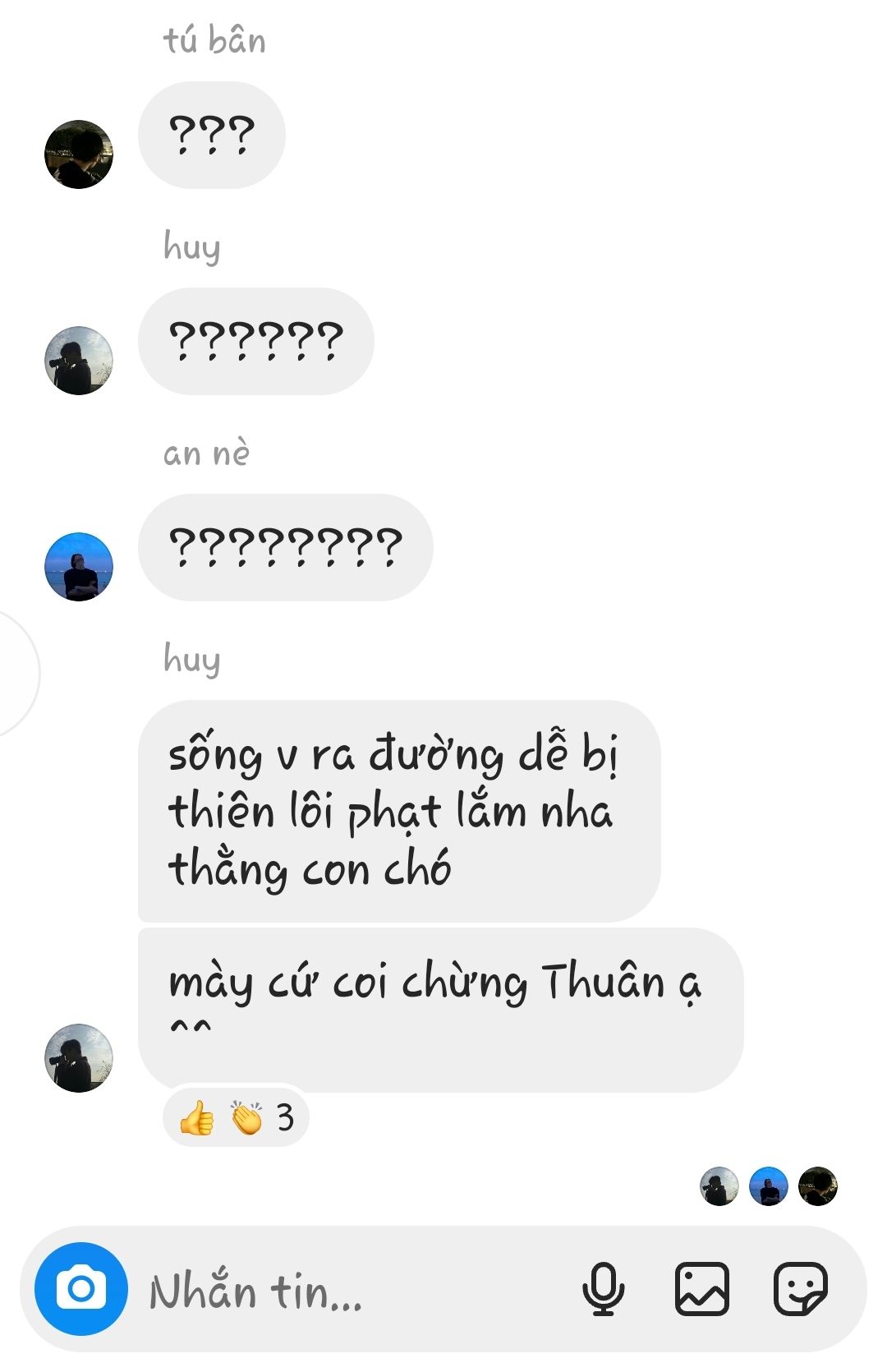Record a voice message with microphone
This screenshot has width=887, height=1372.
tap(604, 1288)
